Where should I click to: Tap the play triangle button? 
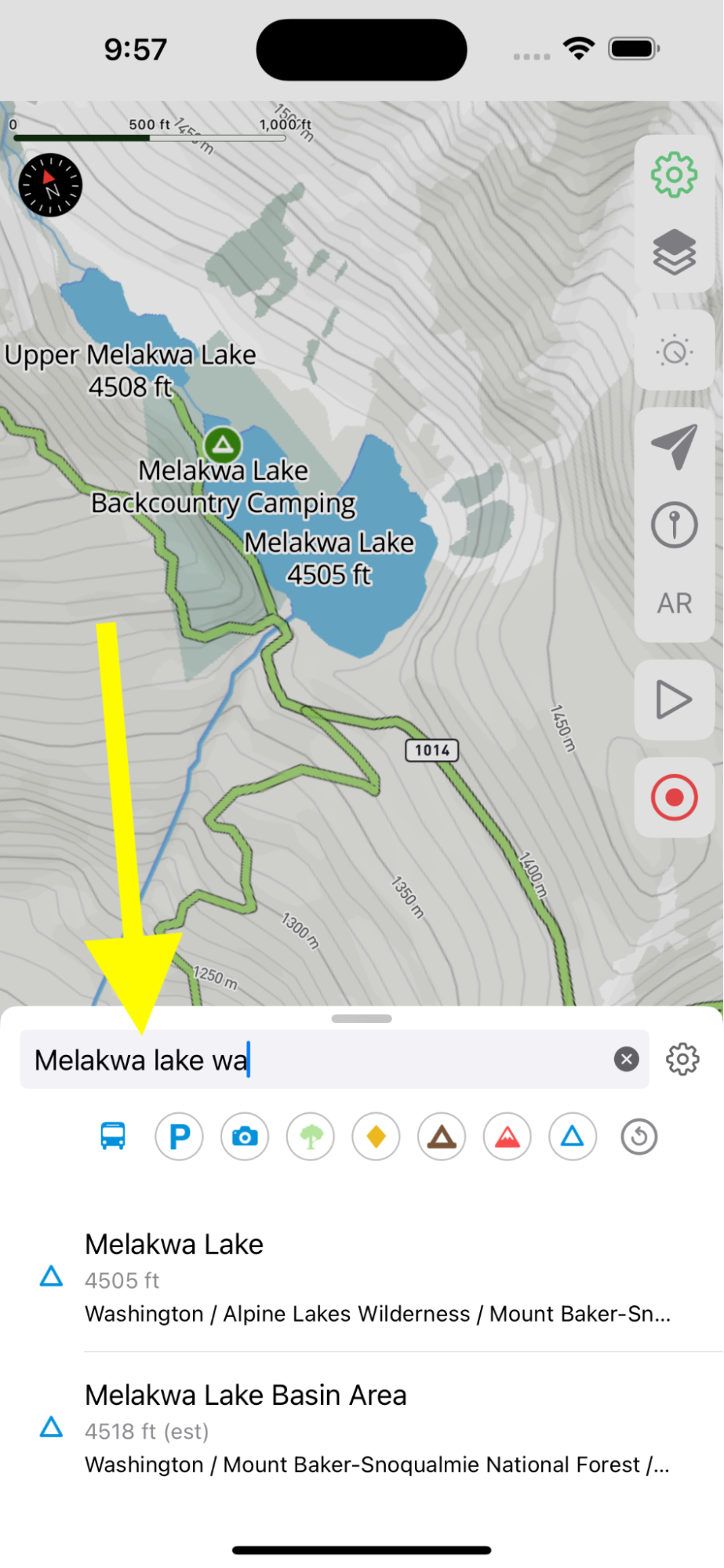pyautogui.click(x=674, y=700)
